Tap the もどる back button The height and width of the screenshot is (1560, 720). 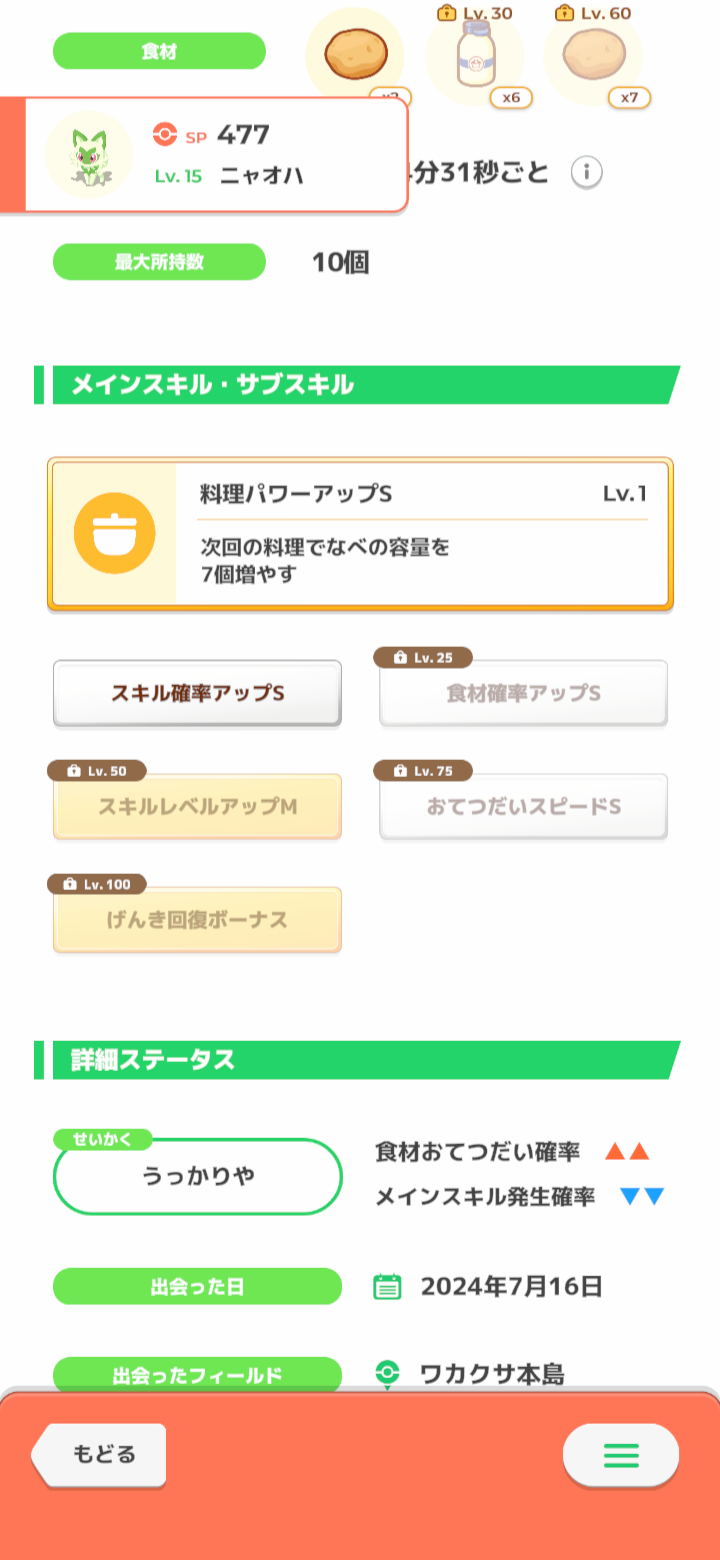tap(99, 1454)
